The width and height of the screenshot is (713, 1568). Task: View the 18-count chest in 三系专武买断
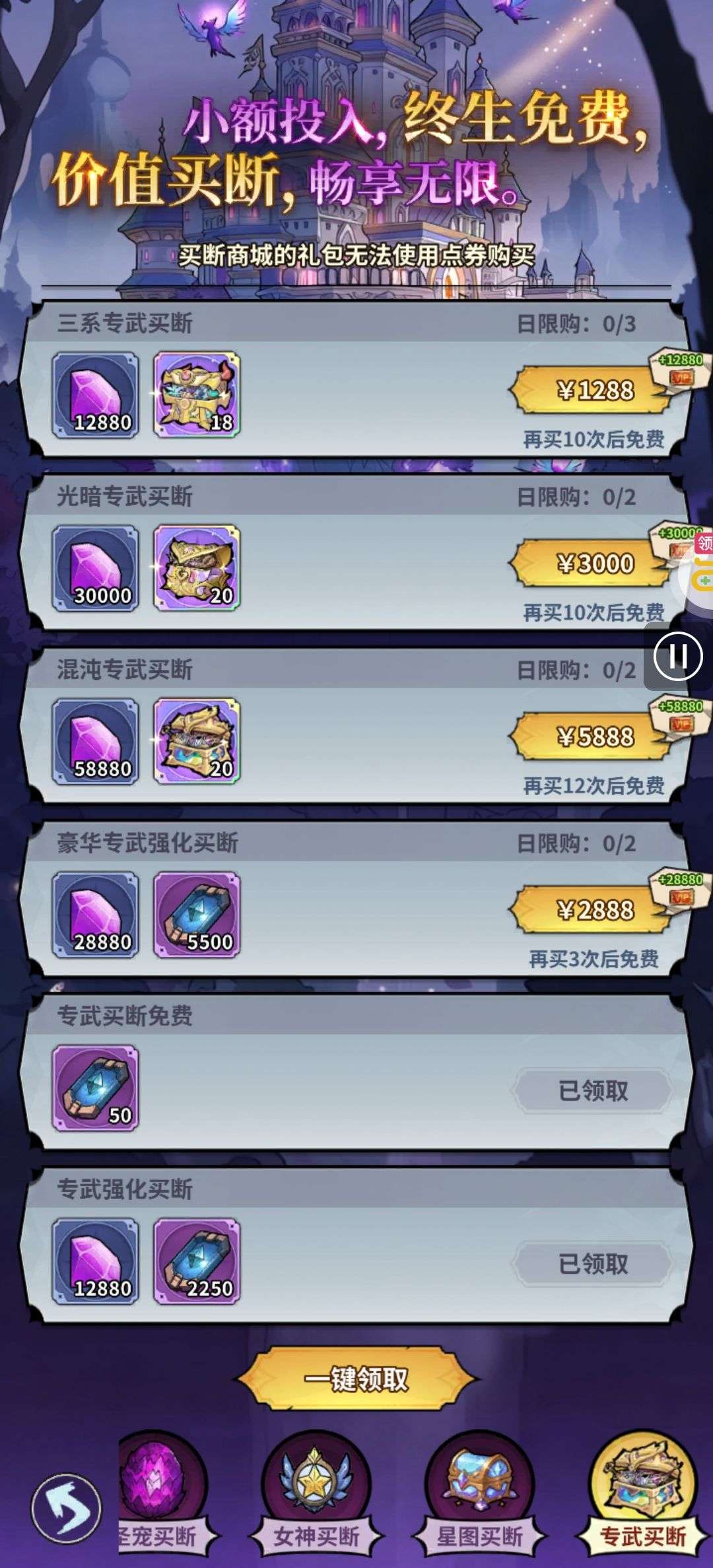[197, 395]
